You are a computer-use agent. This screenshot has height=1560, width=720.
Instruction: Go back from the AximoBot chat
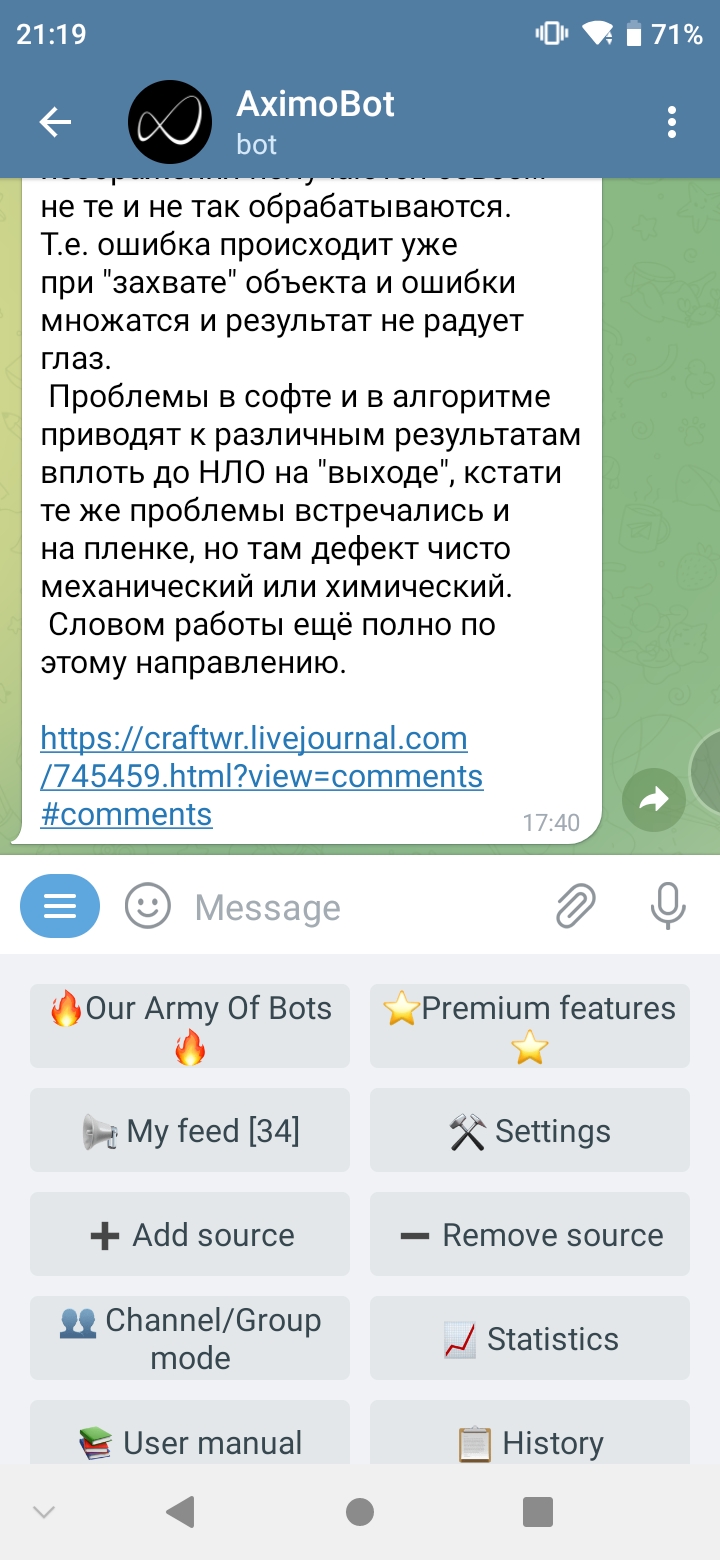[x=55, y=122]
